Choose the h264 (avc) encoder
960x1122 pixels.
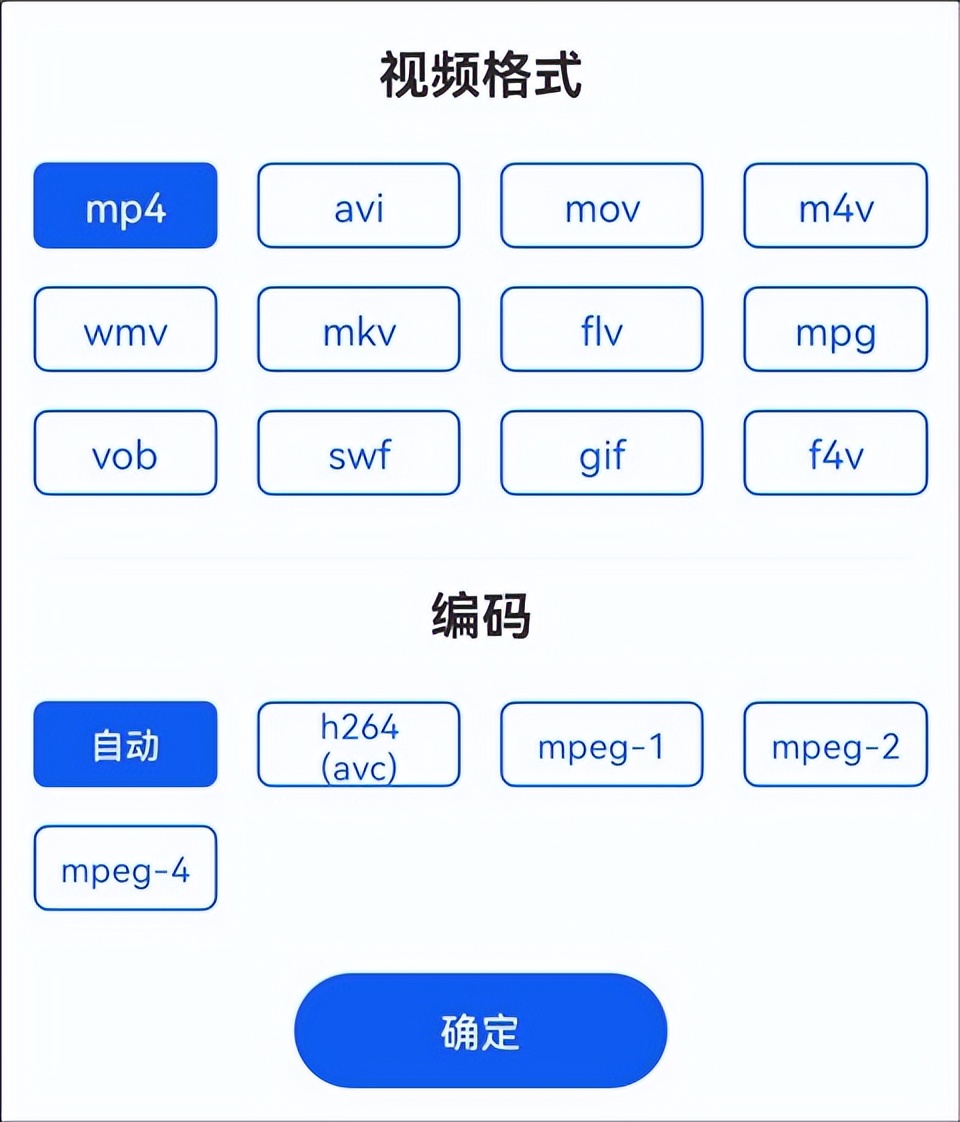[358, 745]
